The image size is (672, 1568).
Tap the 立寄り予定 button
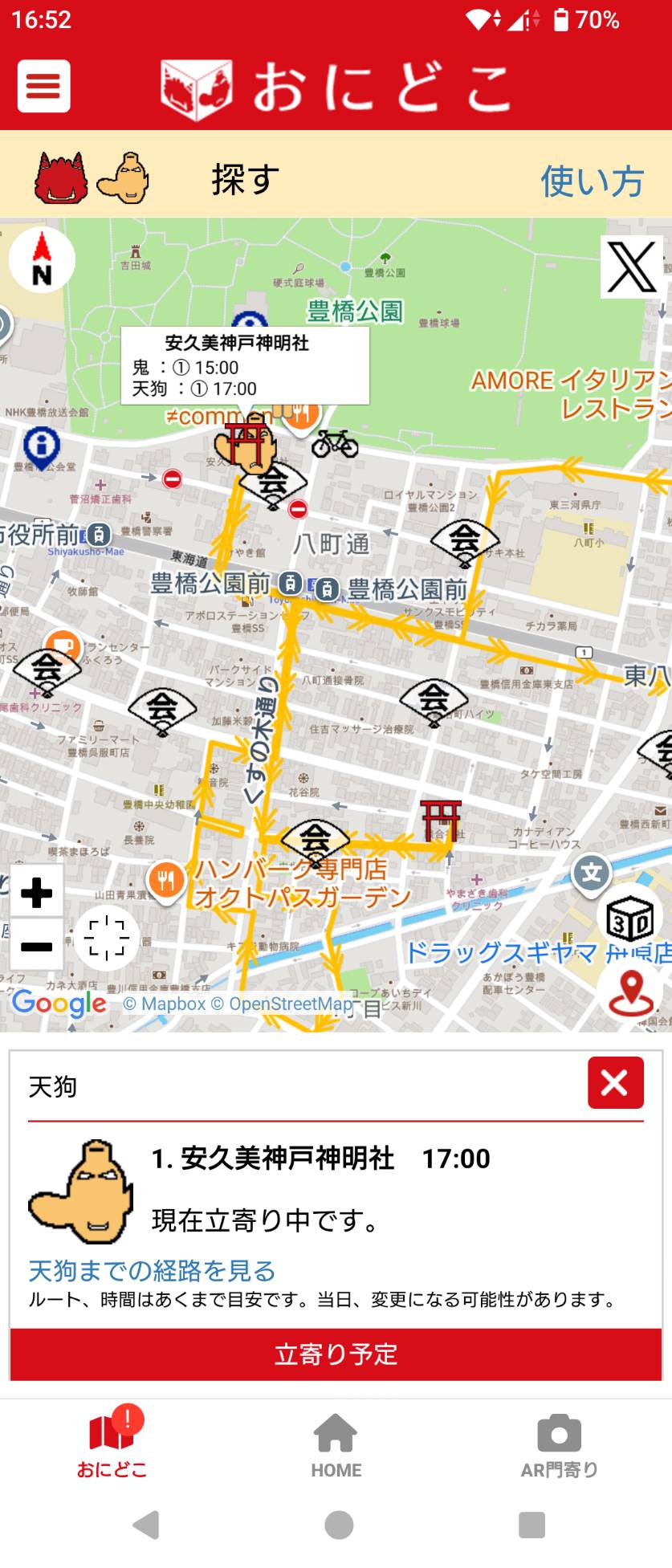(336, 1354)
